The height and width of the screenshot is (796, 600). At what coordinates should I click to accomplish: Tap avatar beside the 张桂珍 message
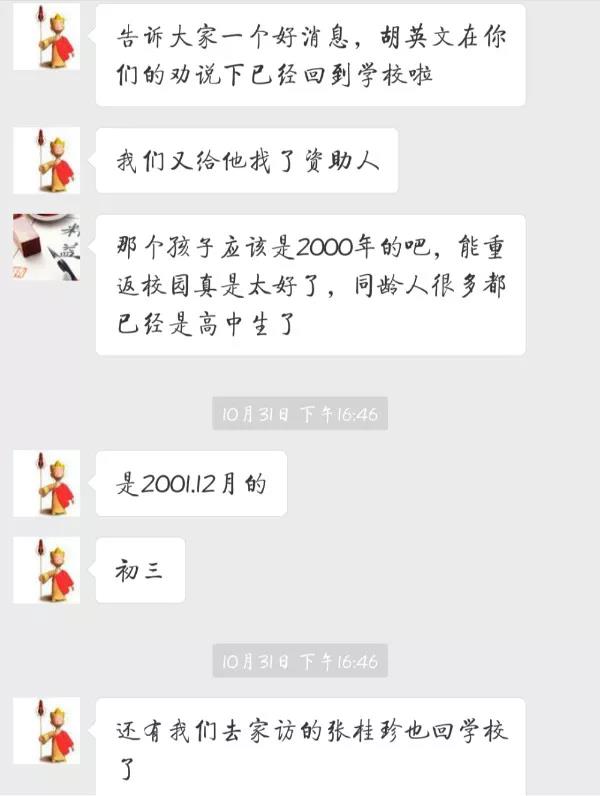coord(46,730)
